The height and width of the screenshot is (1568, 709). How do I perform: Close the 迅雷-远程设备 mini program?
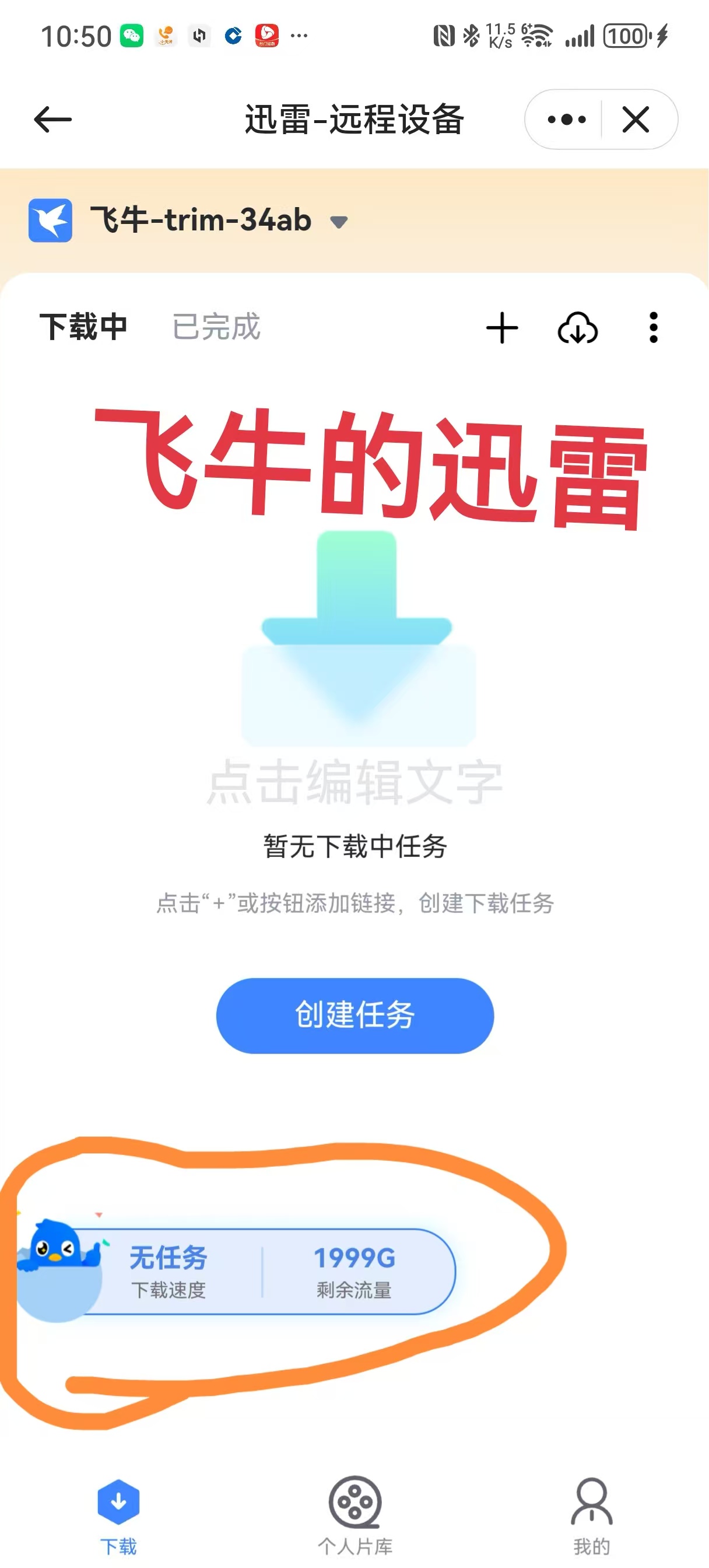tap(636, 120)
